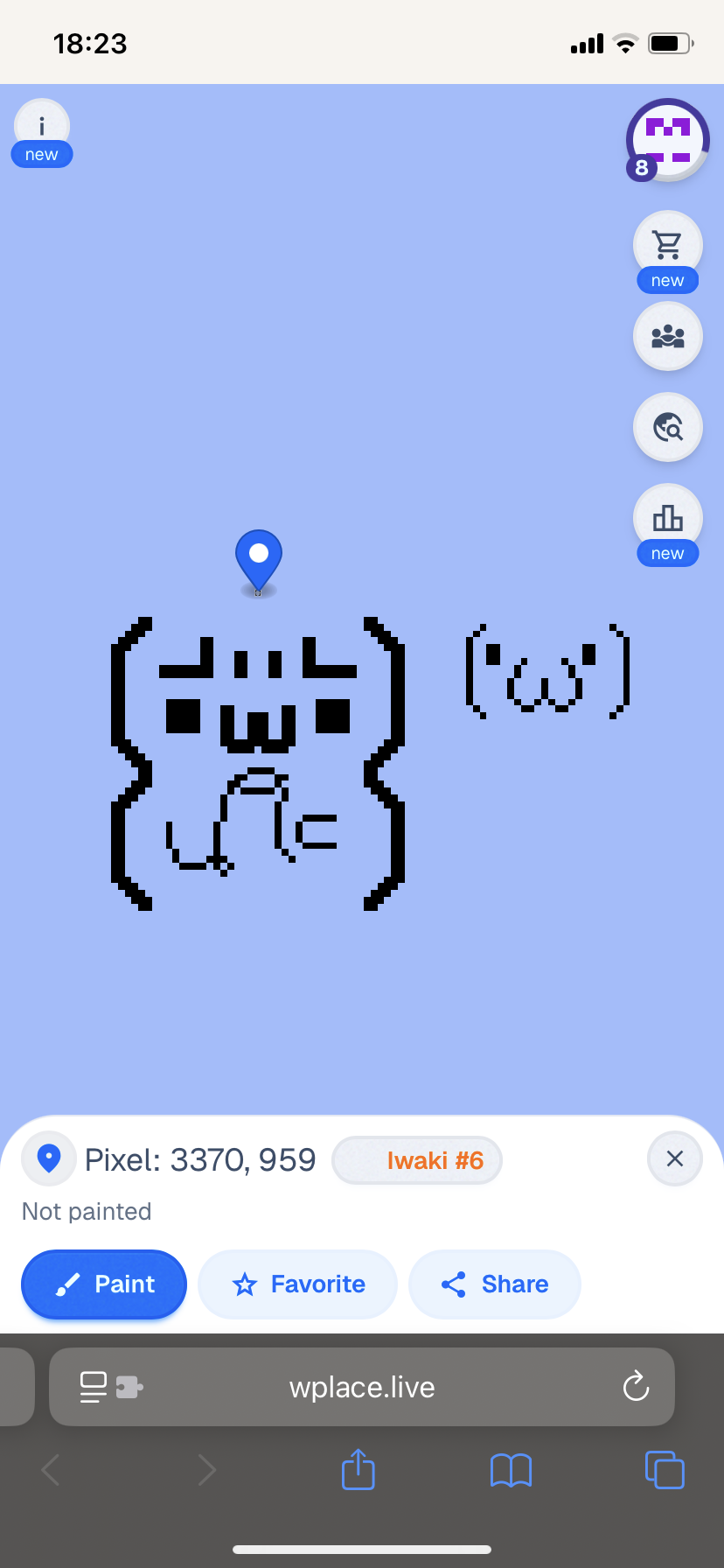724x1568 pixels.
Task: Open the shopping cart store
Action: pyautogui.click(x=667, y=245)
